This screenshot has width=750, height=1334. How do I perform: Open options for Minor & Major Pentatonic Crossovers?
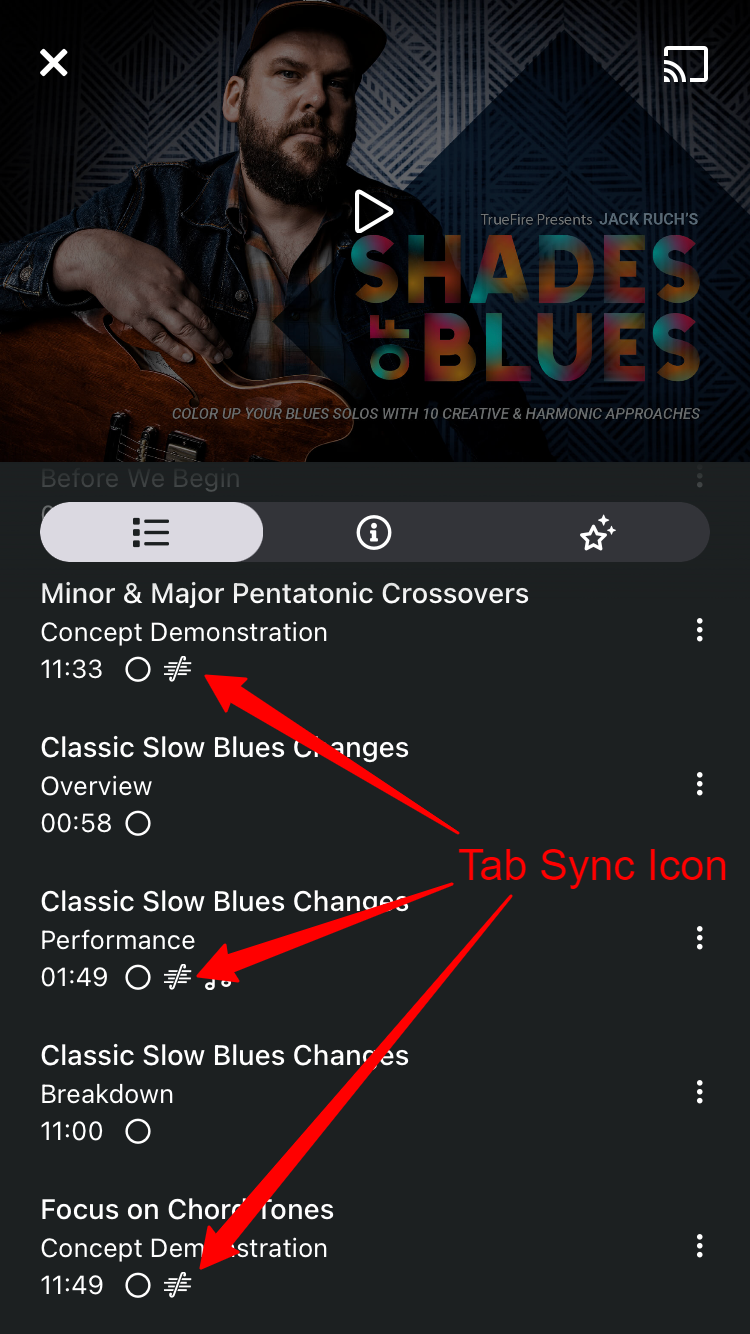[x=700, y=630]
